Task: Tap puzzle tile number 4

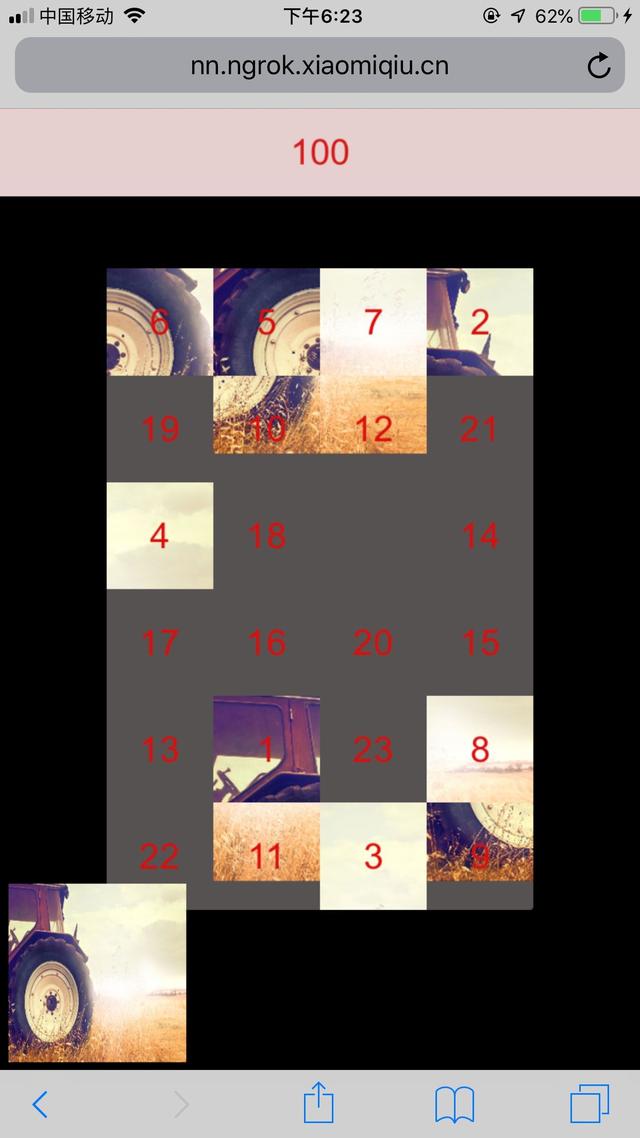Action: [x=160, y=536]
